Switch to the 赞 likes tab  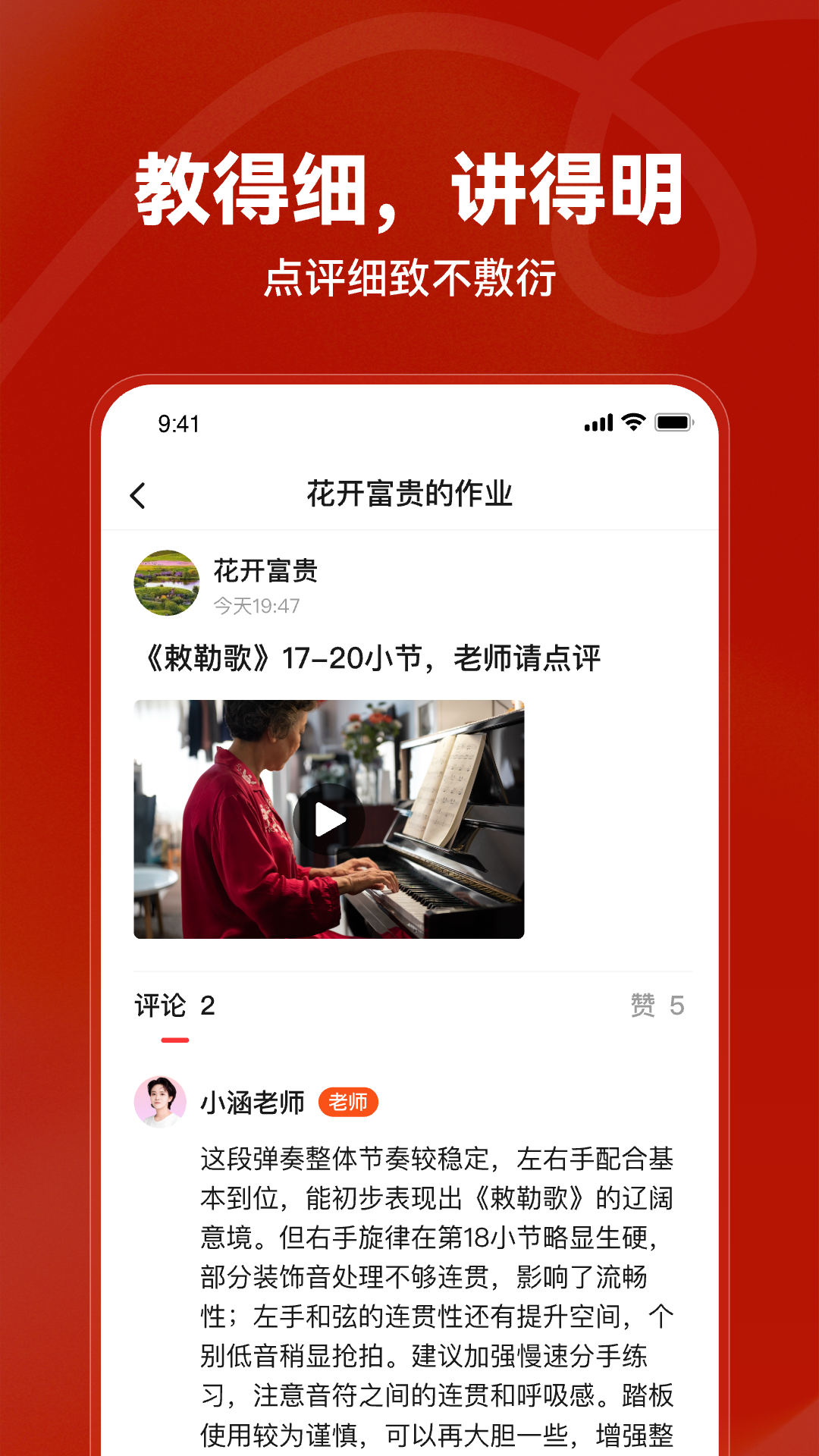pos(643,1005)
